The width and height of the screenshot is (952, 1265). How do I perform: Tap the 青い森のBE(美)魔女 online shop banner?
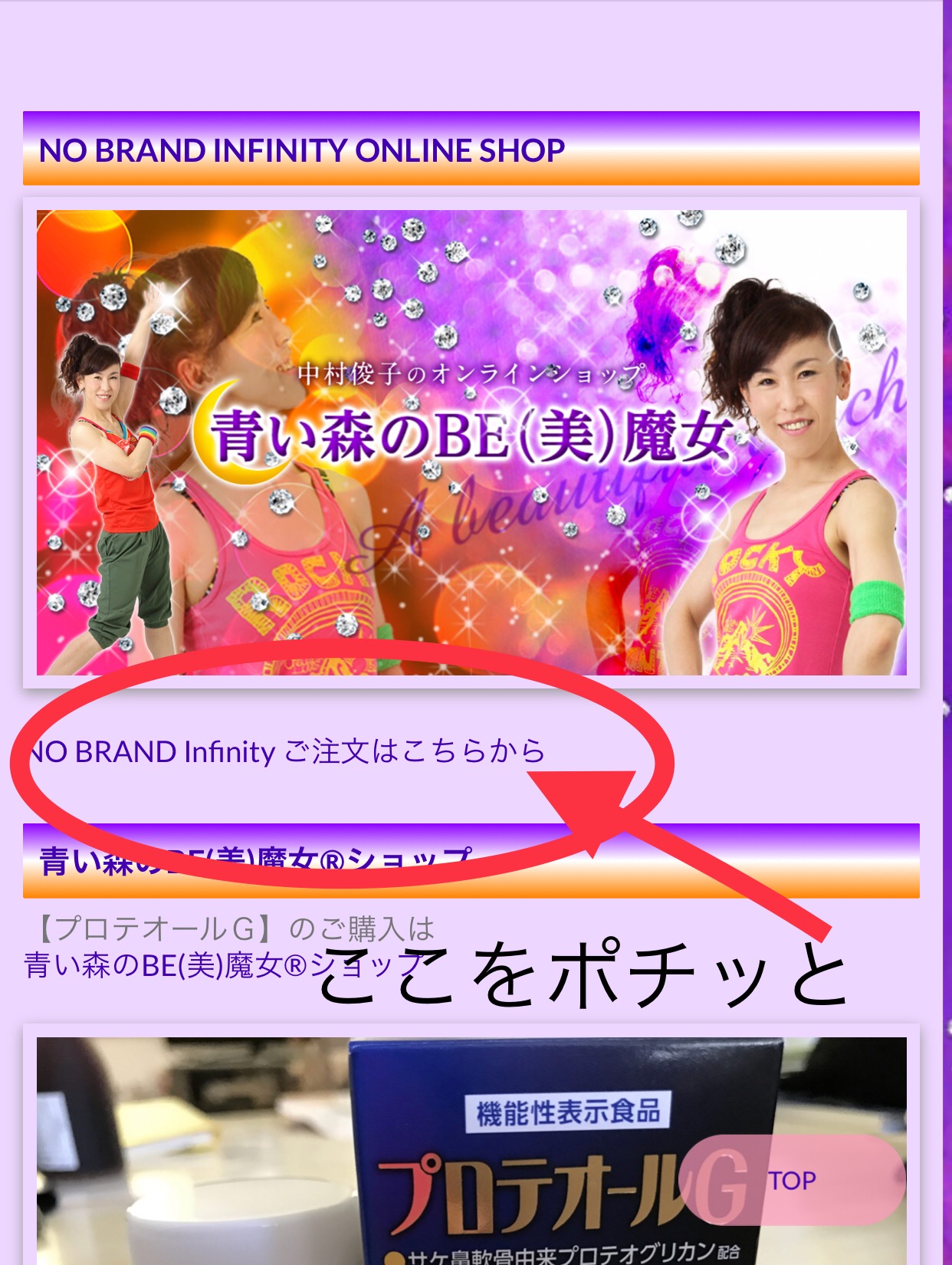[471, 442]
